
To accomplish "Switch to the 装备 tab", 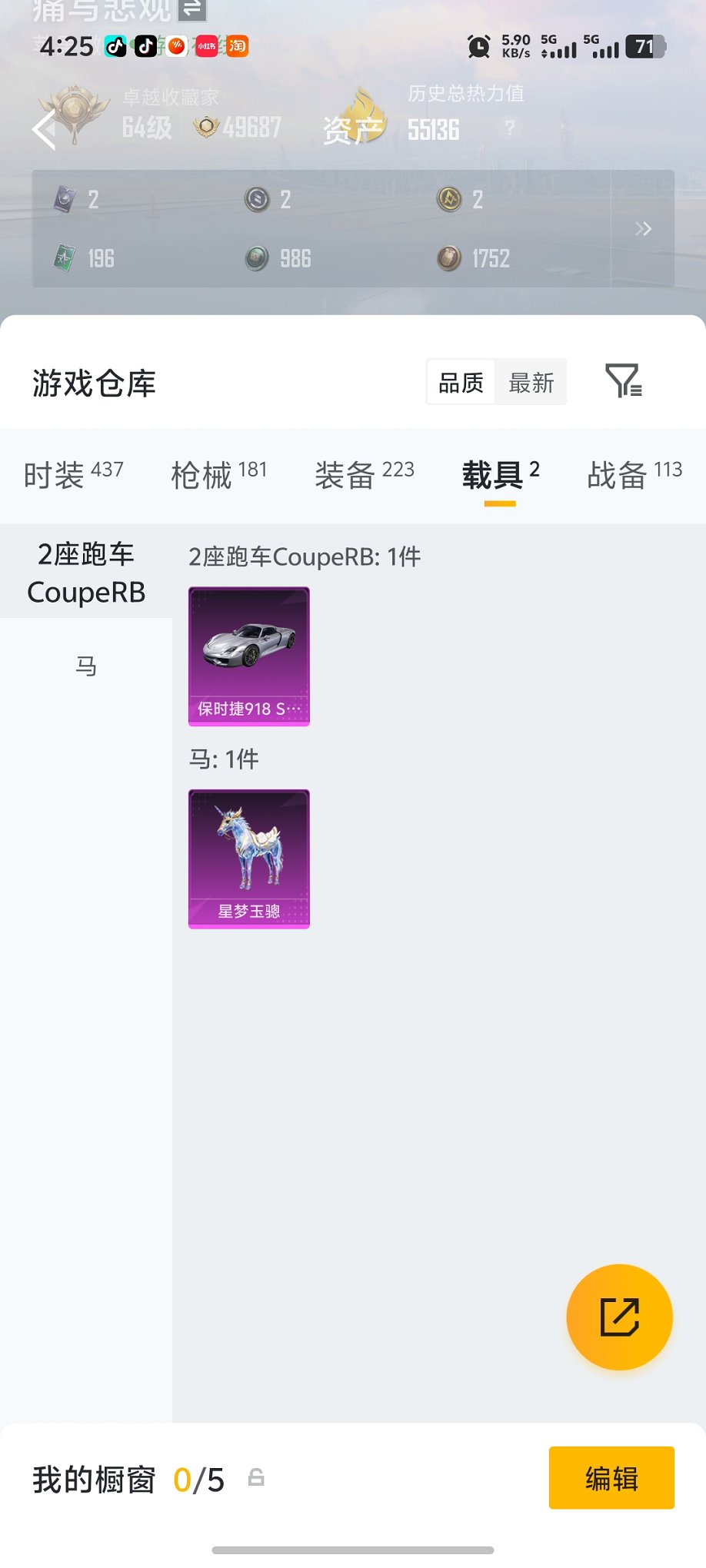I will point(365,474).
